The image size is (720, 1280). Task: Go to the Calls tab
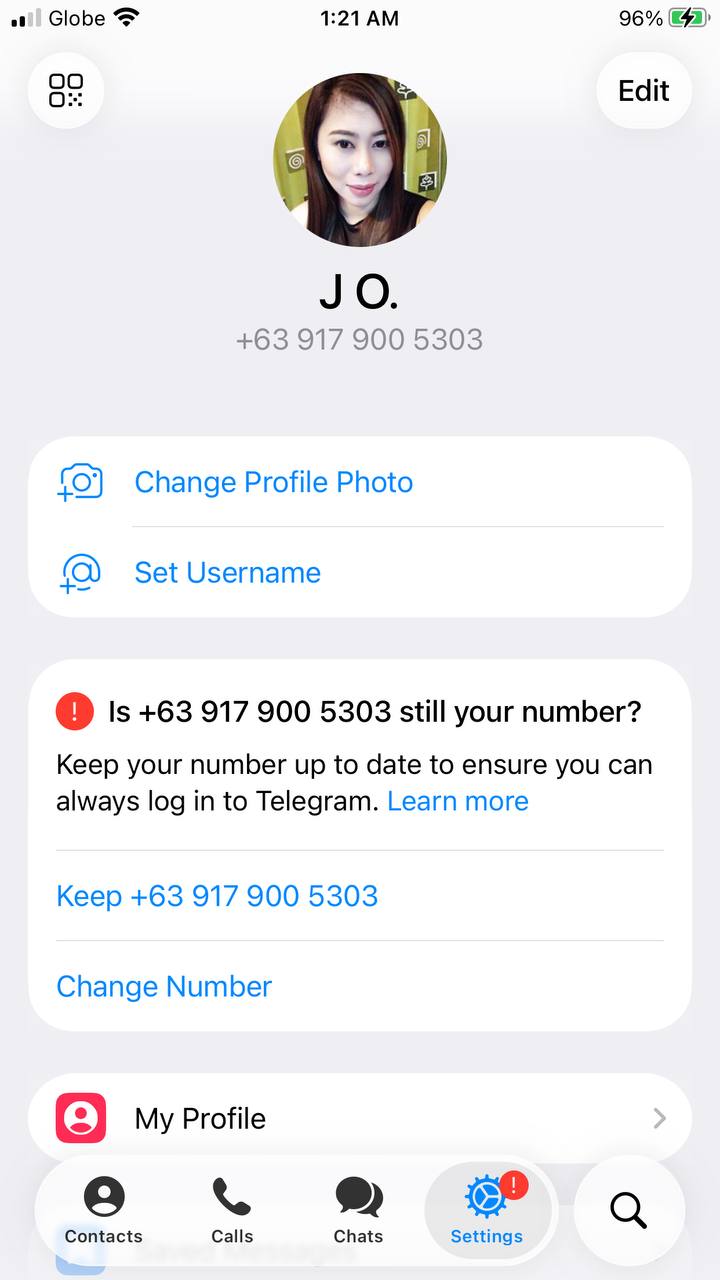232,1210
